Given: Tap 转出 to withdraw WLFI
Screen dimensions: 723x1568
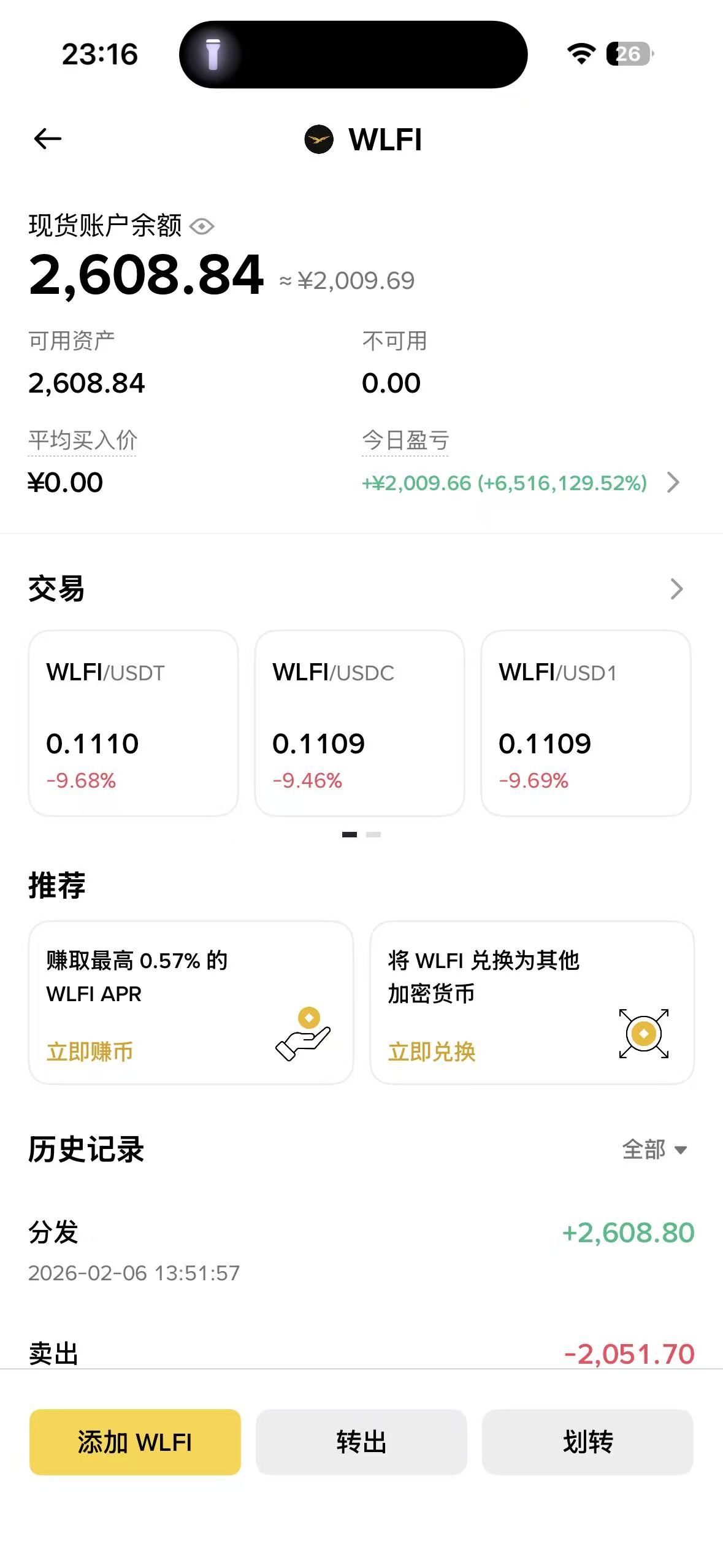Looking at the screenshot, I should pos(361,1442).
